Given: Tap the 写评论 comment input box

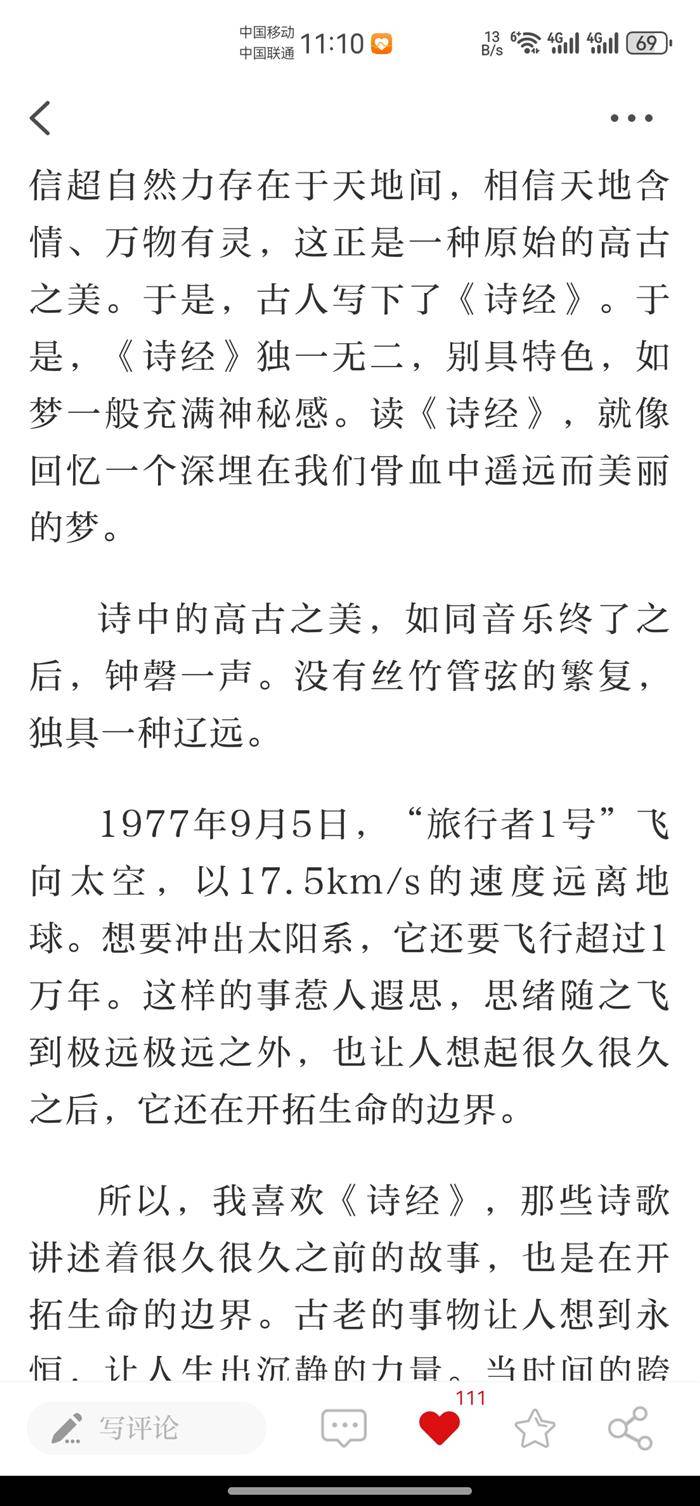Looking at the screenshot, I should 146,1428.
